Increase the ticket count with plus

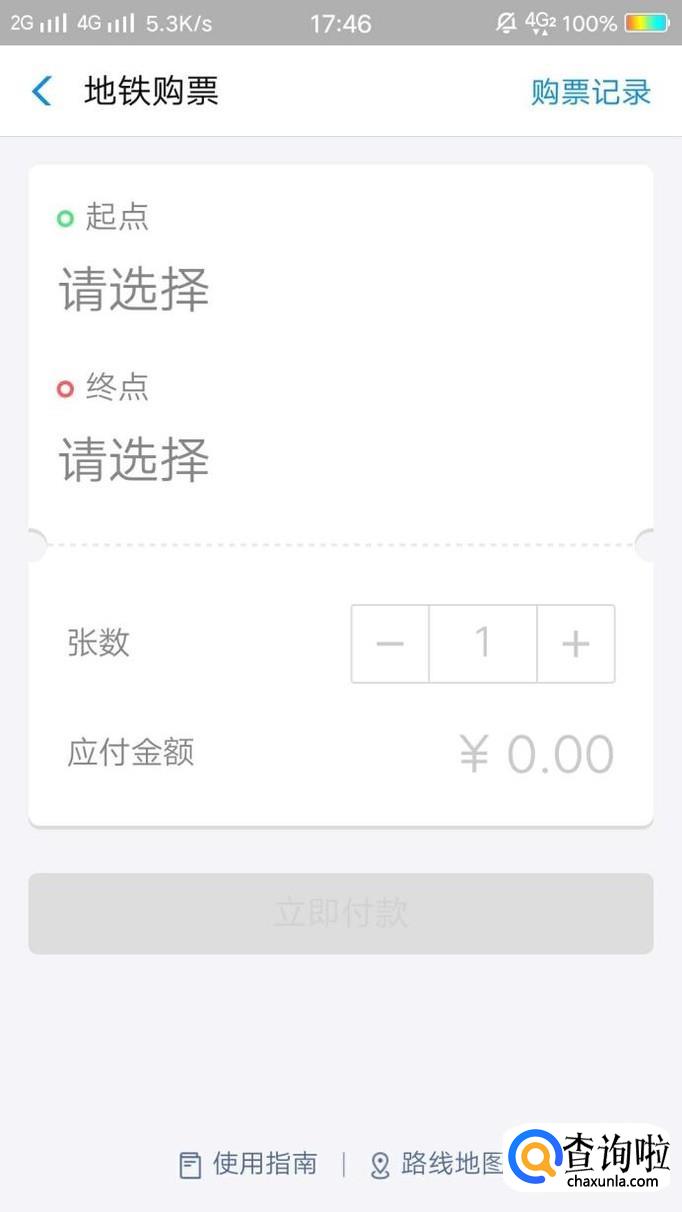576,644
